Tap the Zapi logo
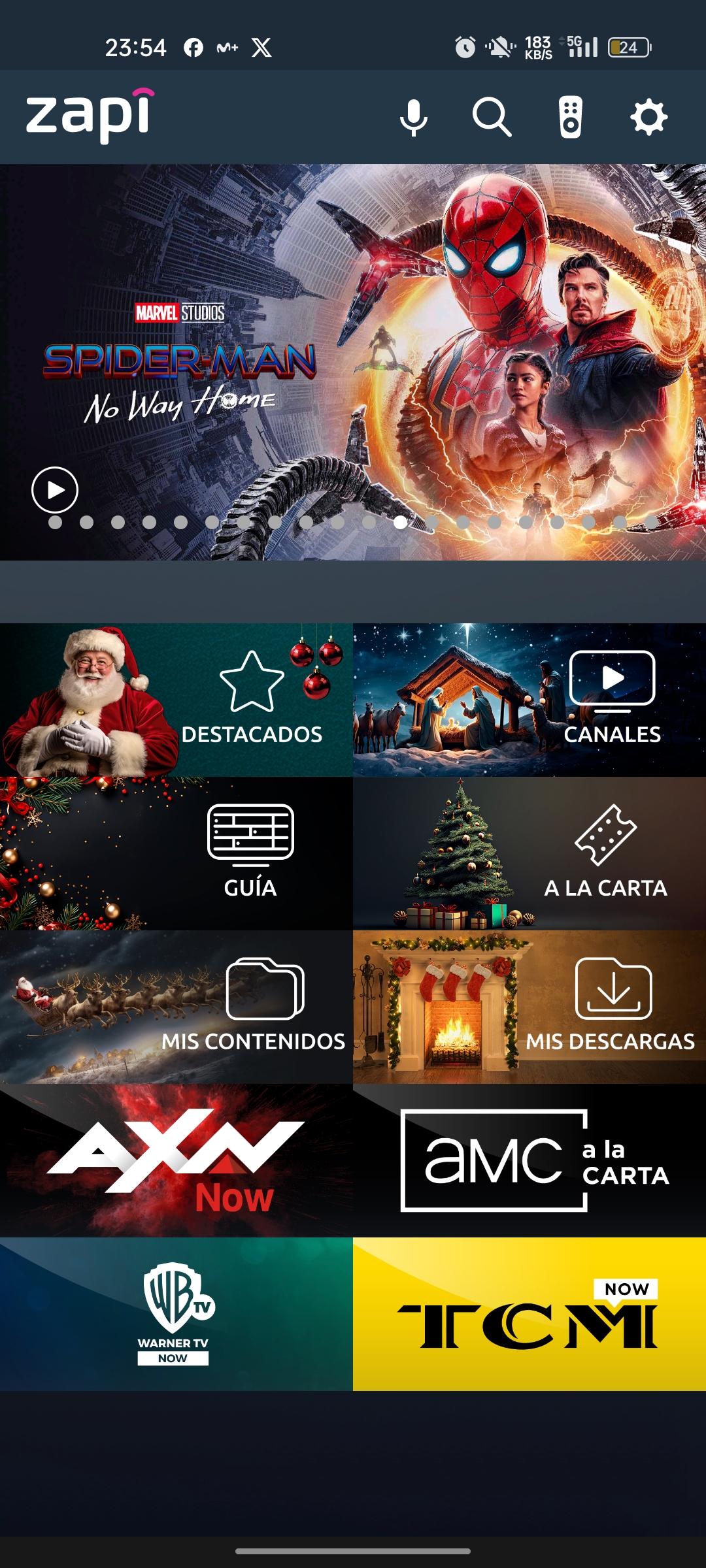 point(90,115)
